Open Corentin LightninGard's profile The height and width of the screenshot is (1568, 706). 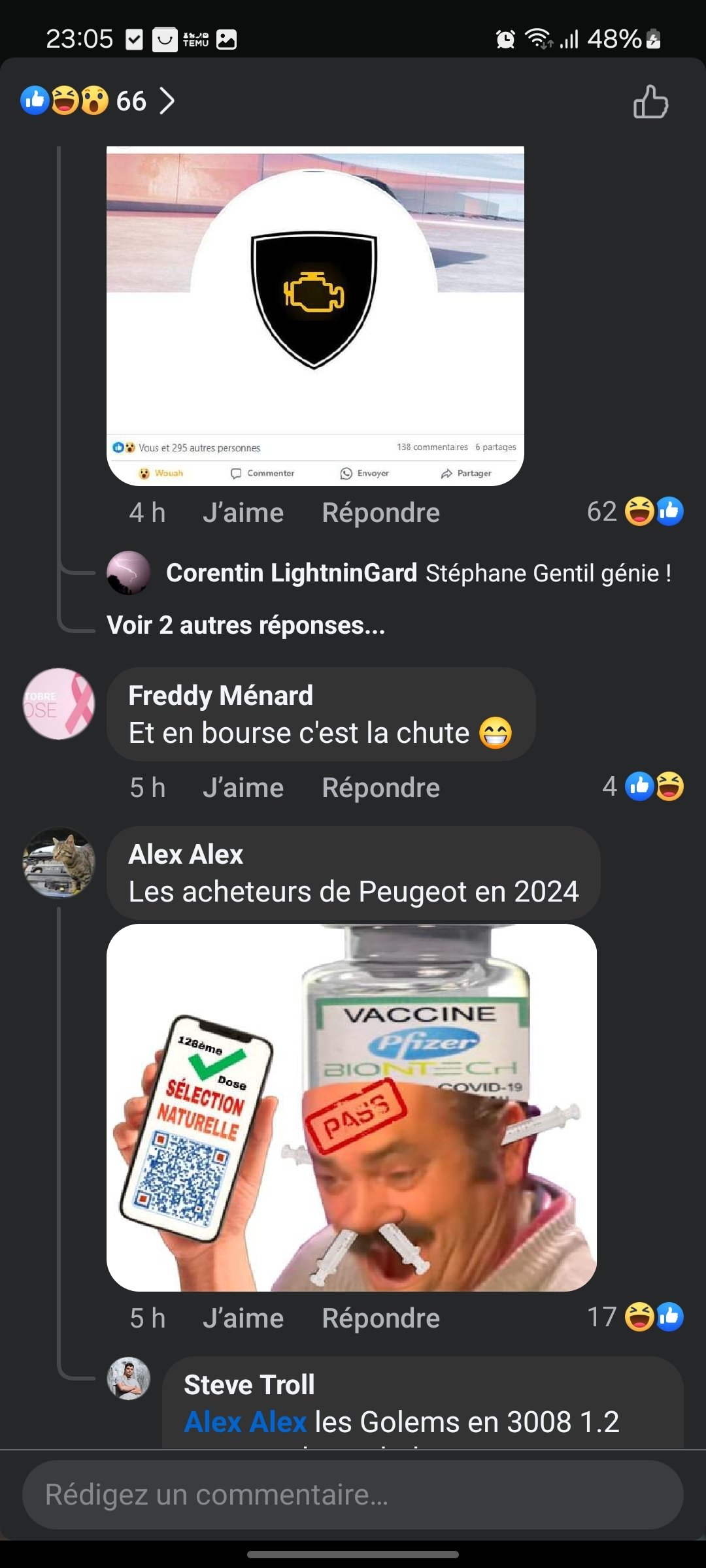tap(291, 573)
